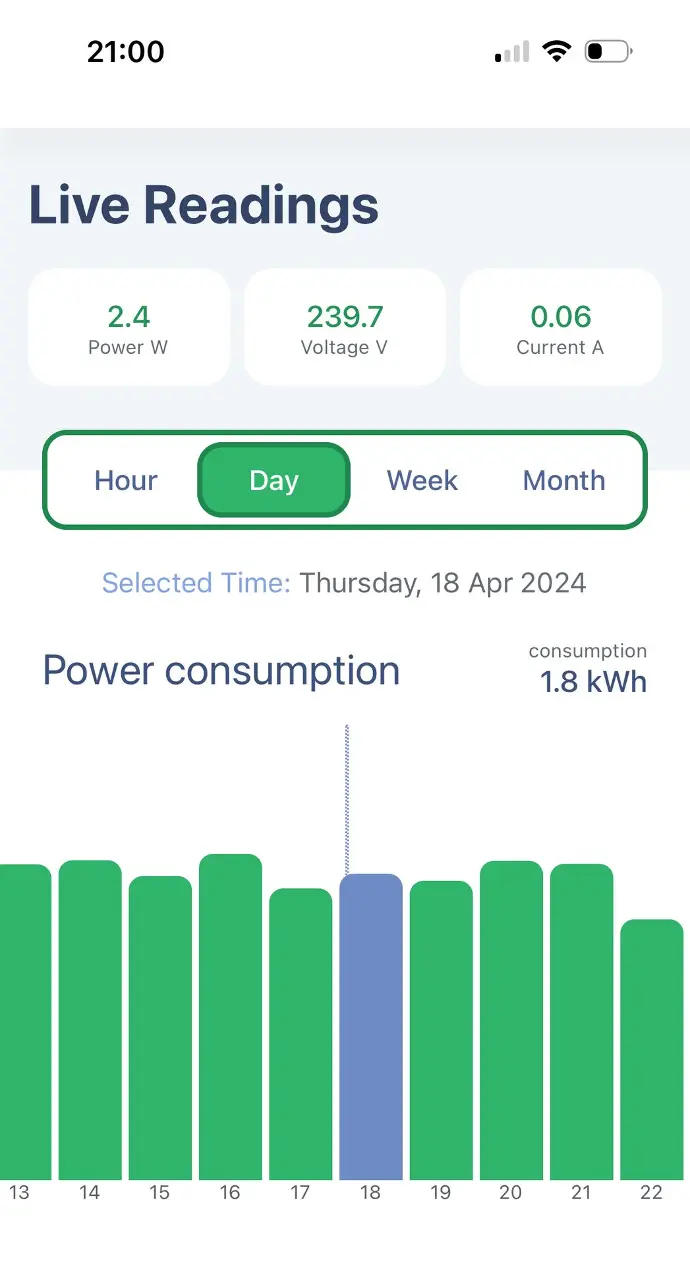Screen dimensions: 690x1265
Task: Select the bar for day 15
Action: tap(160, 1028)
